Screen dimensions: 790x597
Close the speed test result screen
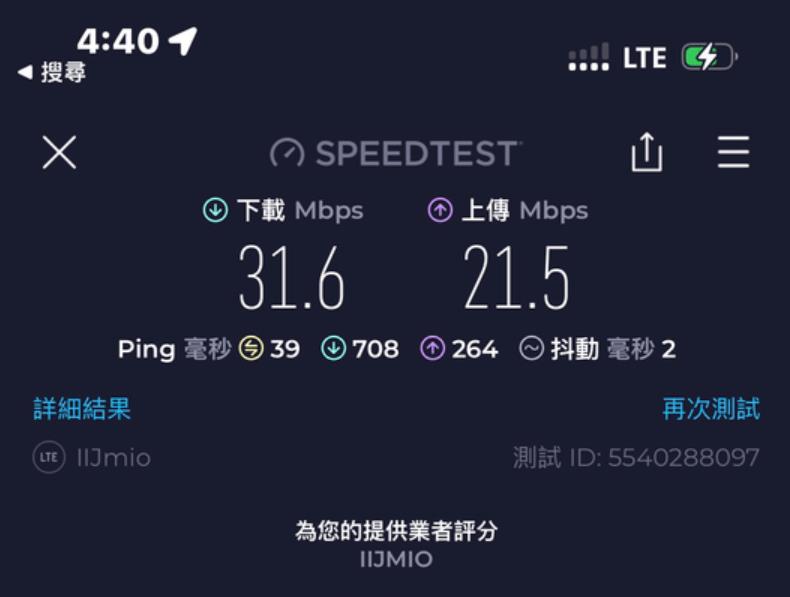[59, 153]
